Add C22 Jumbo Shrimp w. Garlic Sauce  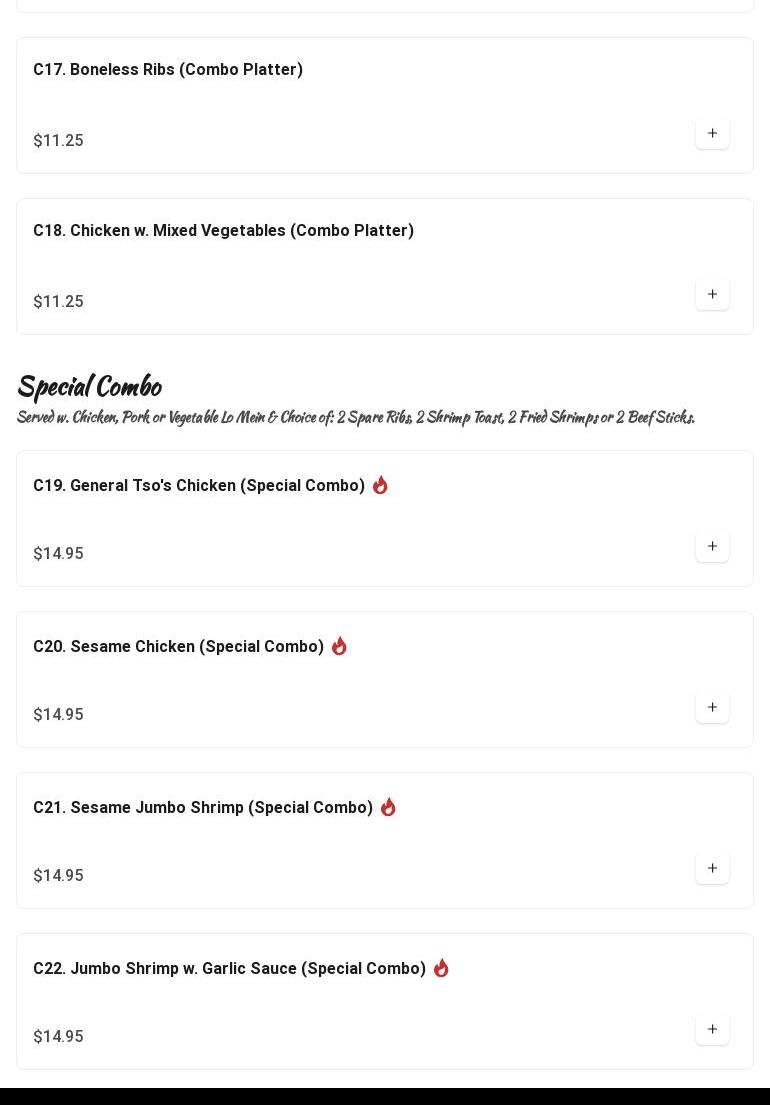[x=712, y=1029]
